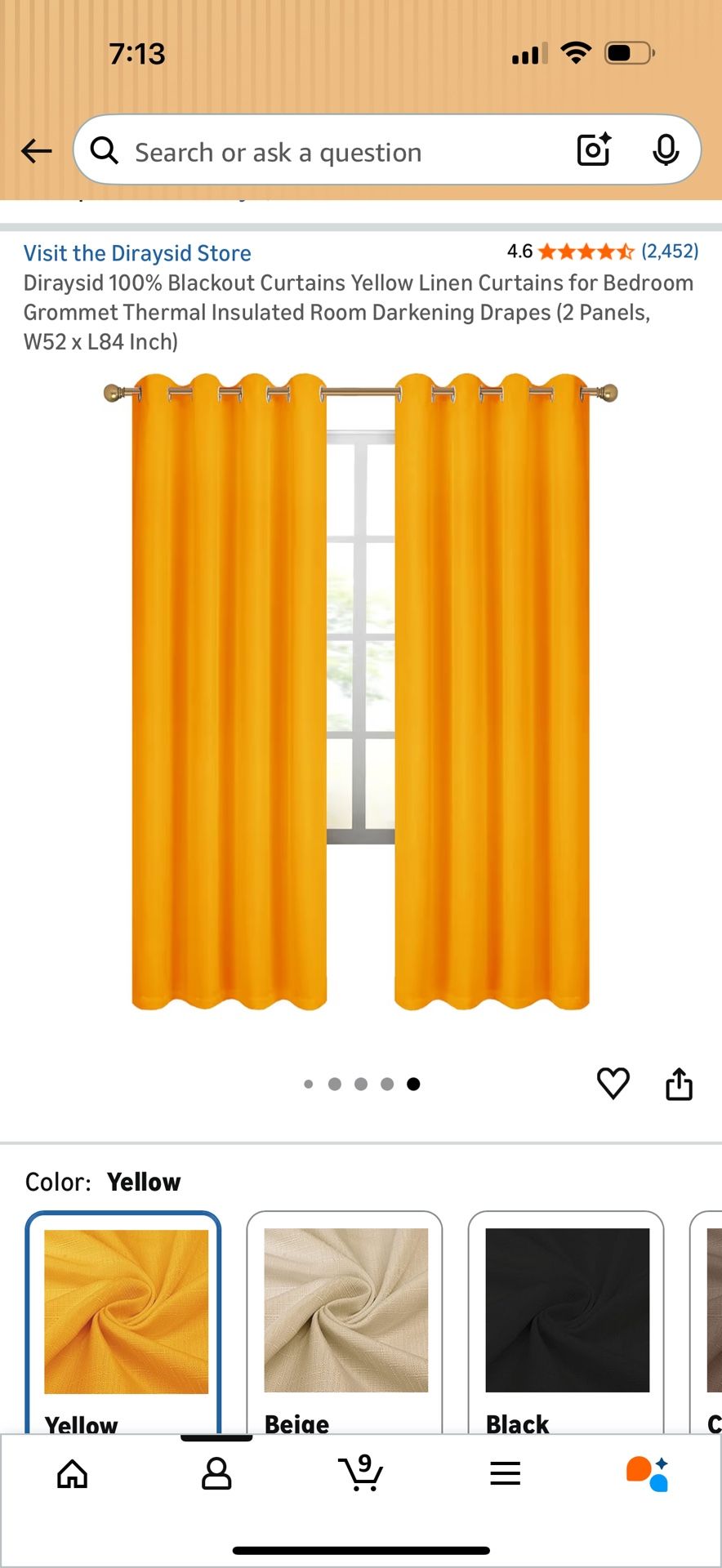Open the Home tab icon
The width and height of the screenshot is (722, 1568).
[72, 1473]
